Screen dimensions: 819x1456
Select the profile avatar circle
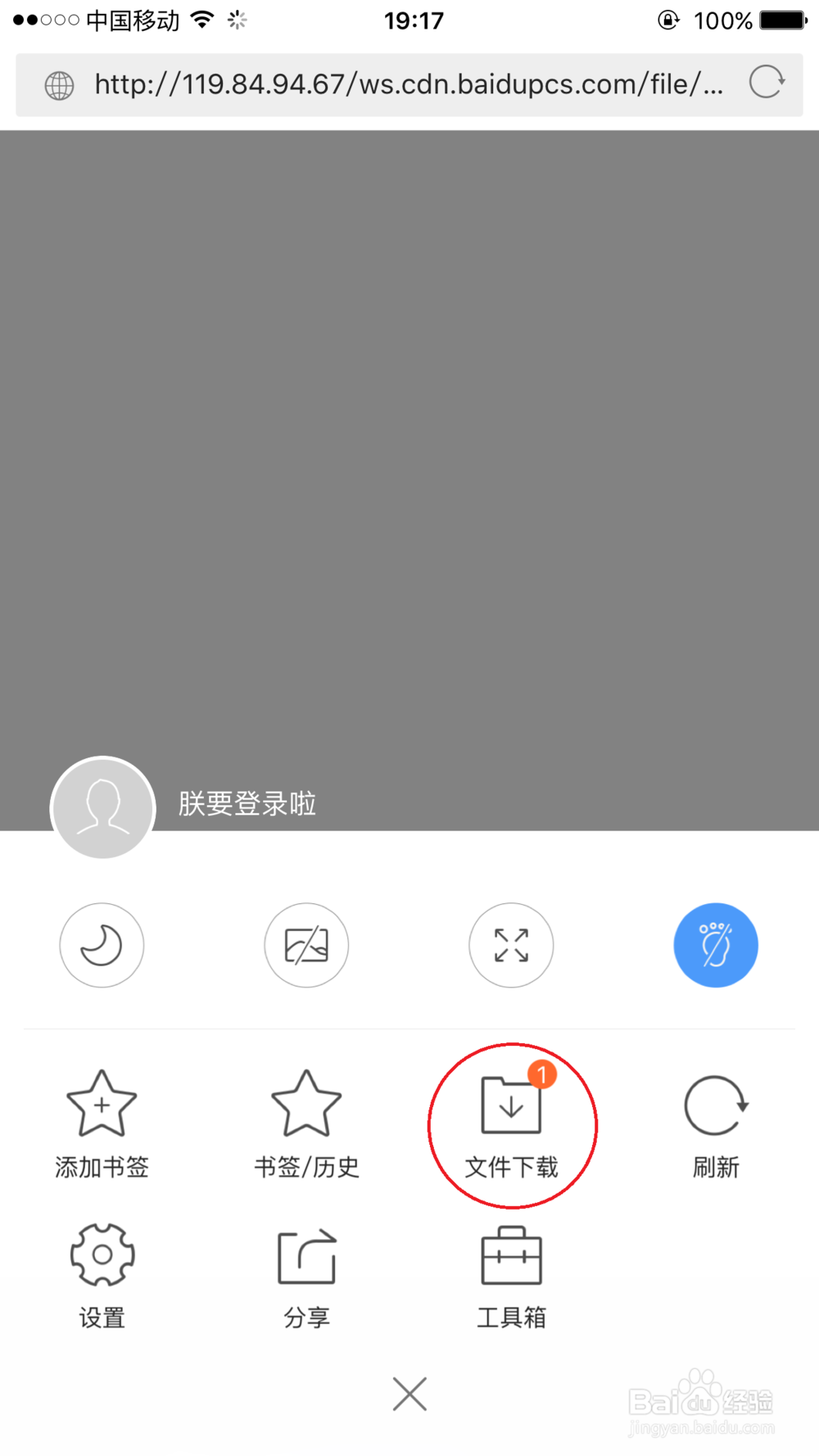pos(102,808)
